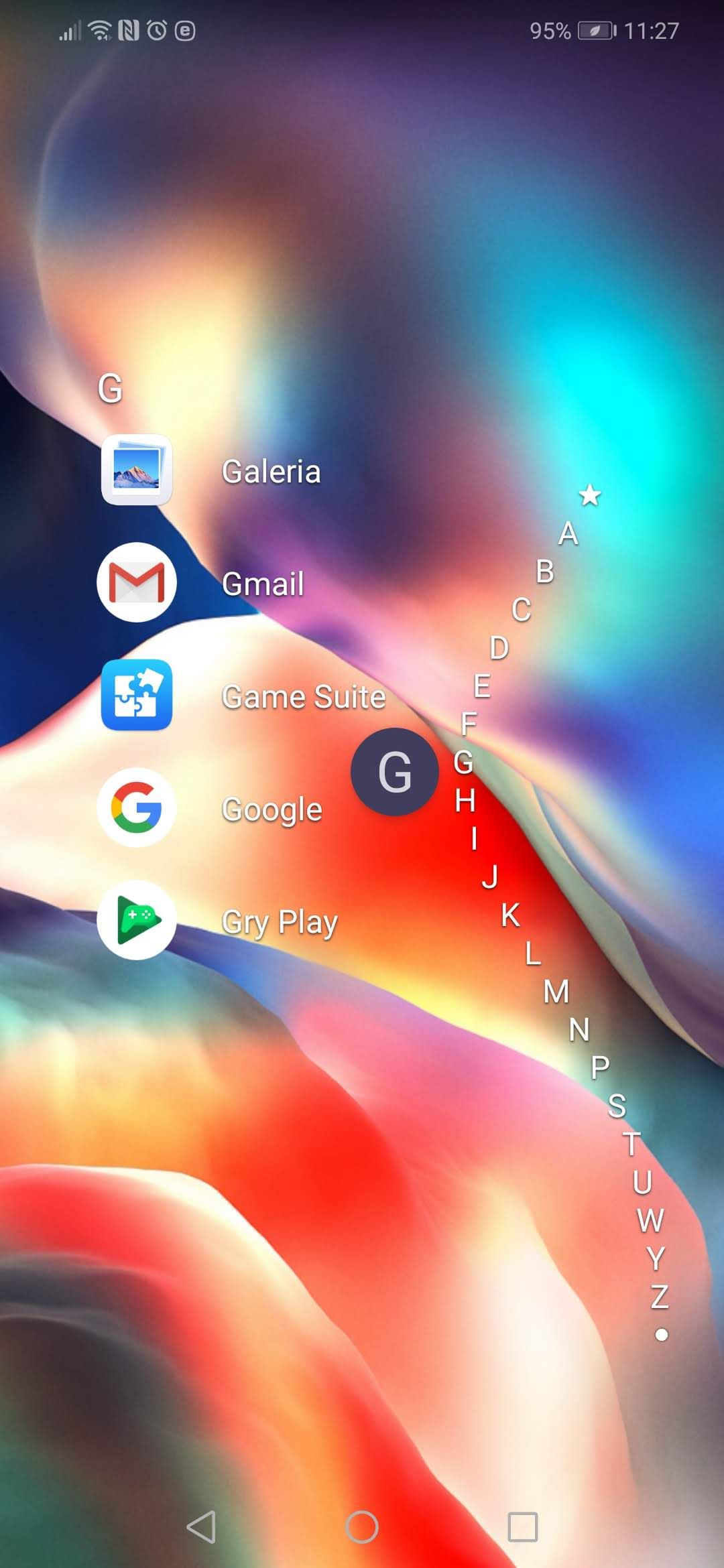Jump to letter A in the index

(x=568, y=533)
